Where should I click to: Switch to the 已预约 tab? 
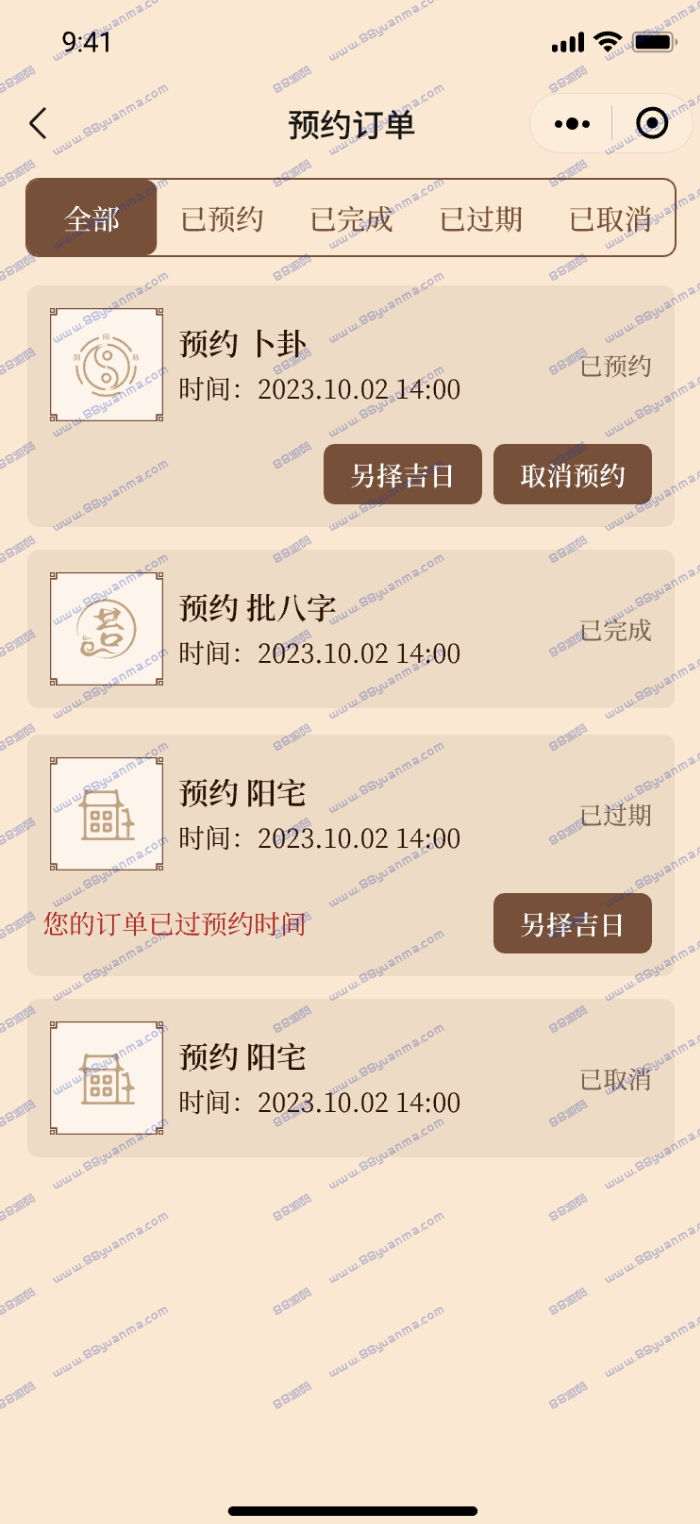221,218
